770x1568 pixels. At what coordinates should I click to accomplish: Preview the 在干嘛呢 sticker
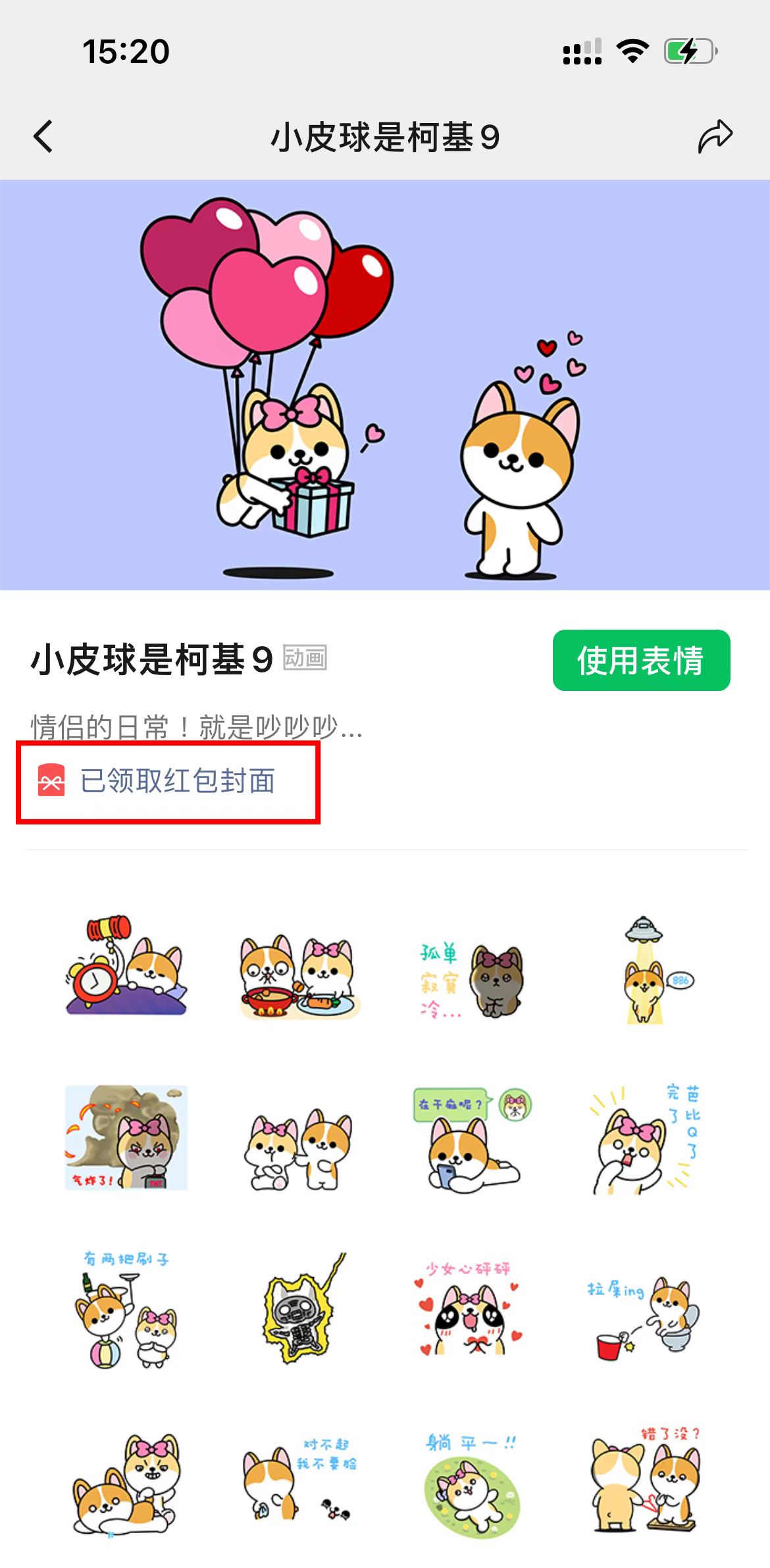(471, 1138)
